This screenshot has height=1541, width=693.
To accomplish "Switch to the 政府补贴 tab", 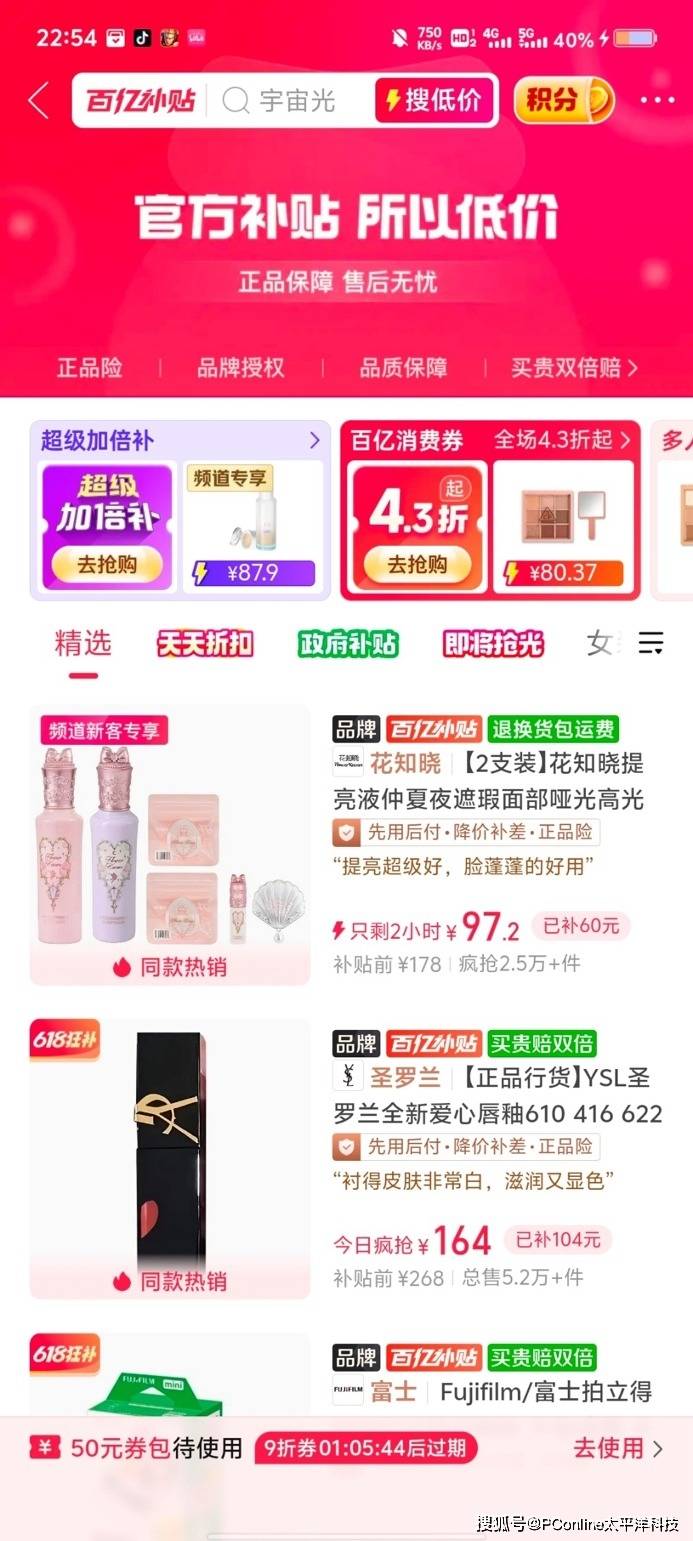I will pos(348,644).
